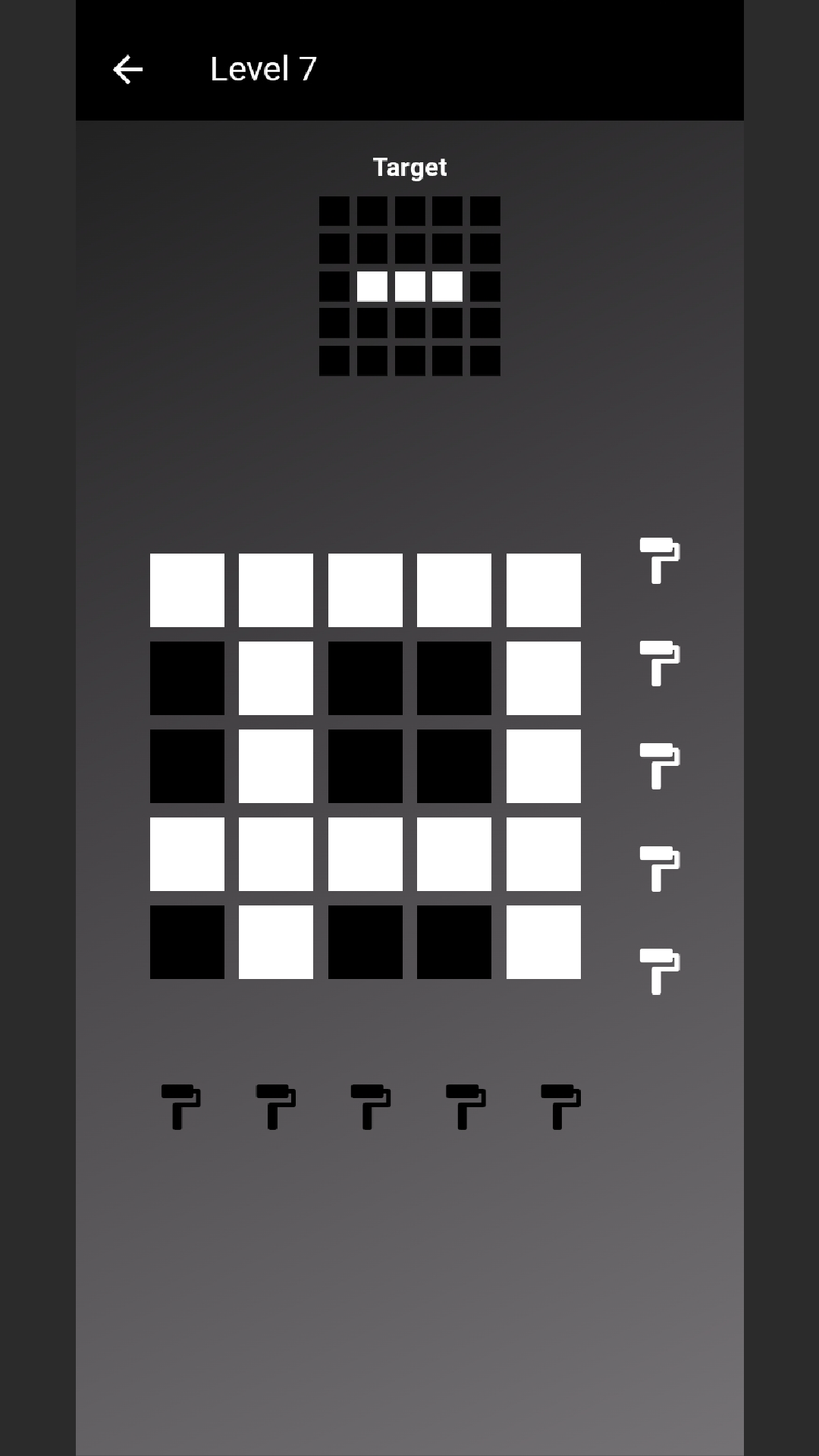819x1456 pixels.
Task: Go back from Level 7
Action: click(x=127, y=70)
